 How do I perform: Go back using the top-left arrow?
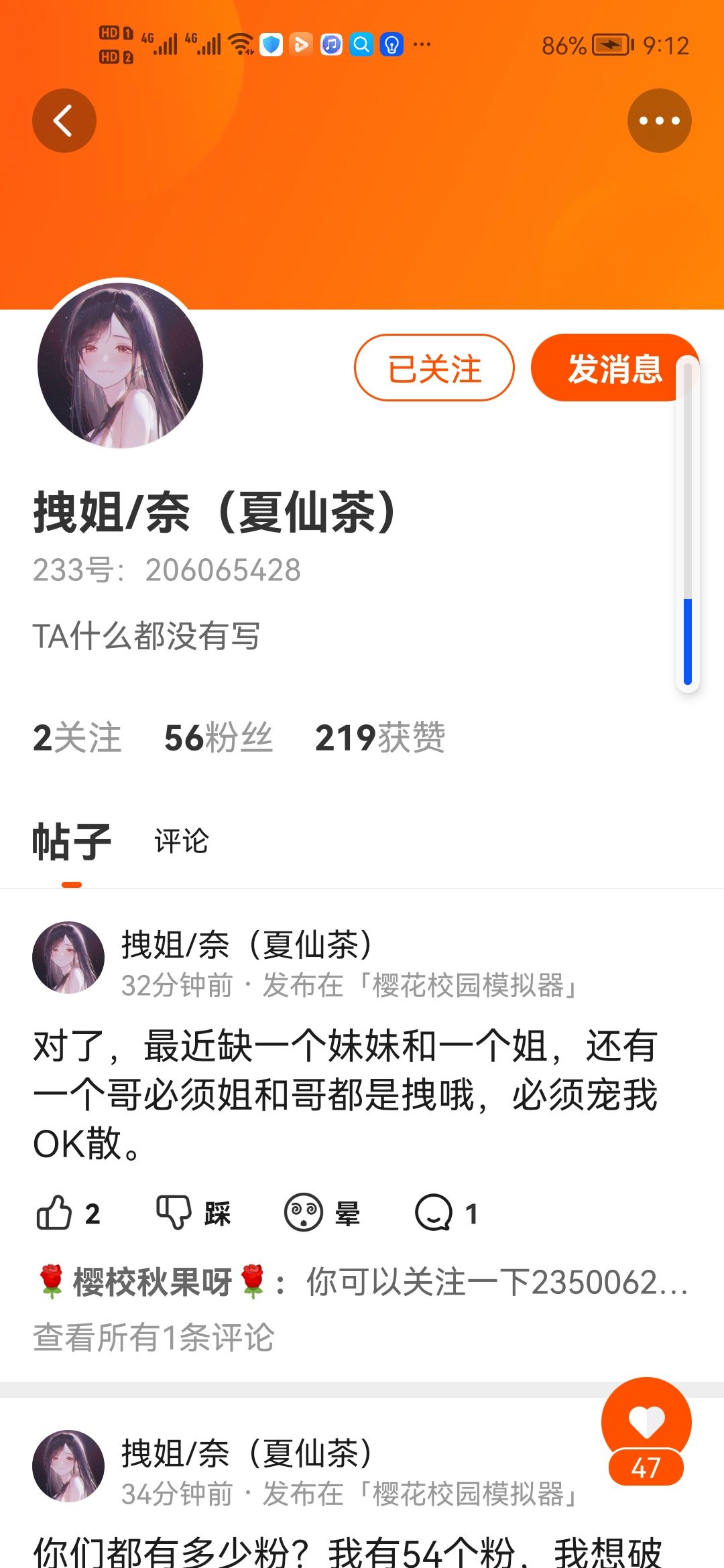(x=64, y=121)
